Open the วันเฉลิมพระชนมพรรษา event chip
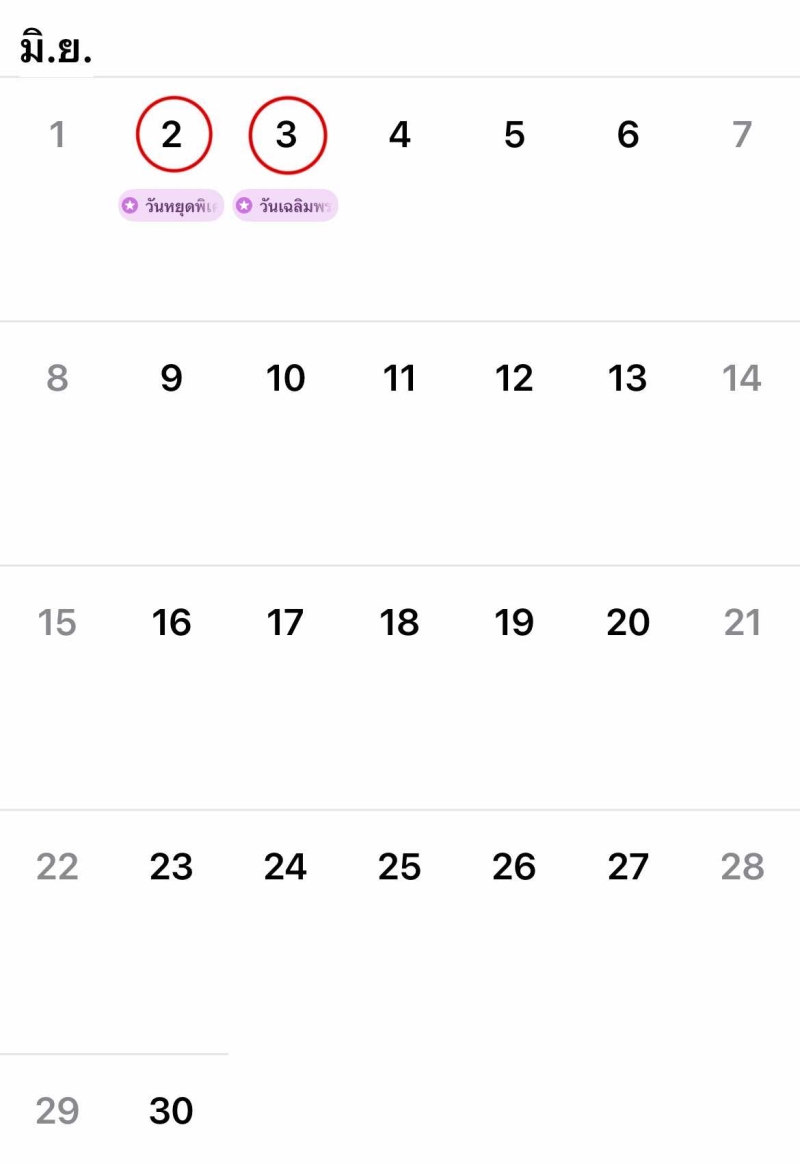Image resolution: width=800 pixels, height=1164 pixels. pyautogui.click(x=286, y=206)
